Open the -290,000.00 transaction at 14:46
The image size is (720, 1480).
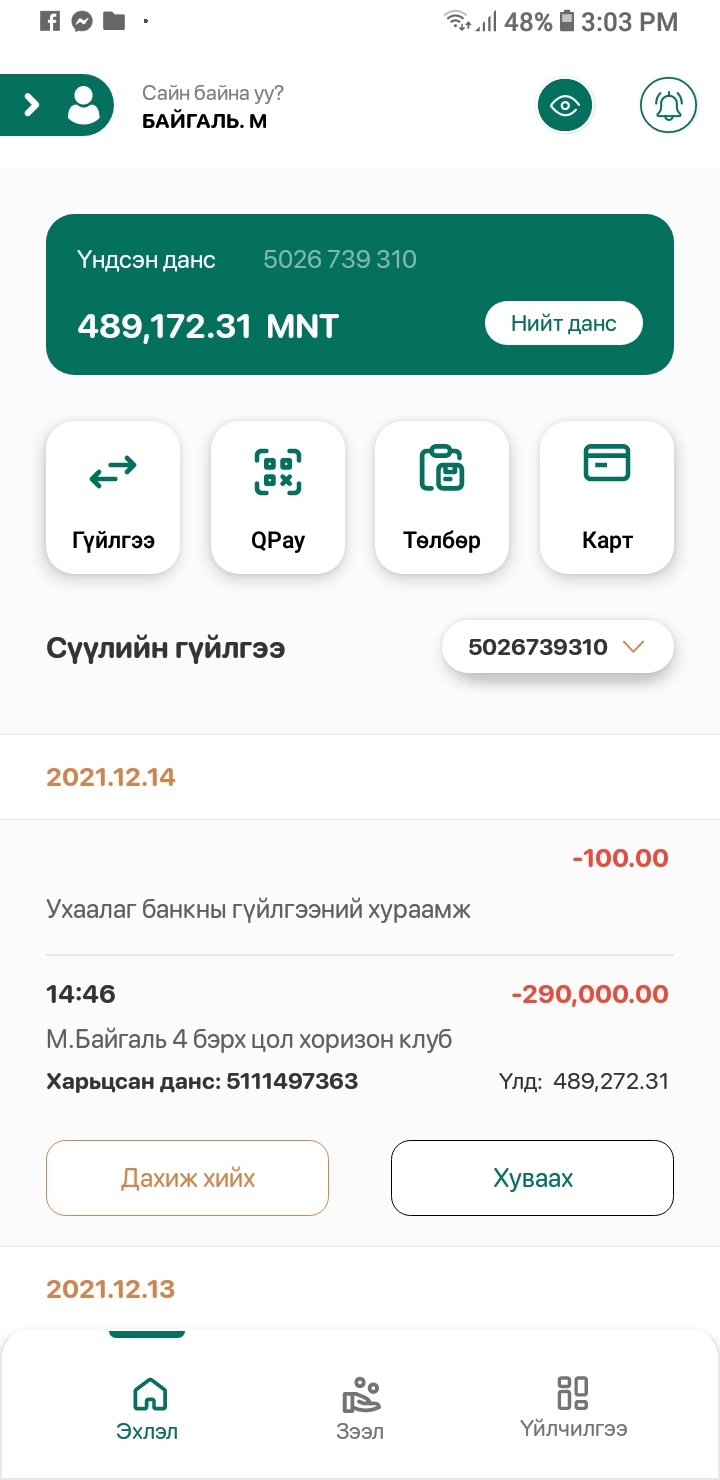(x=360, y=1038)
